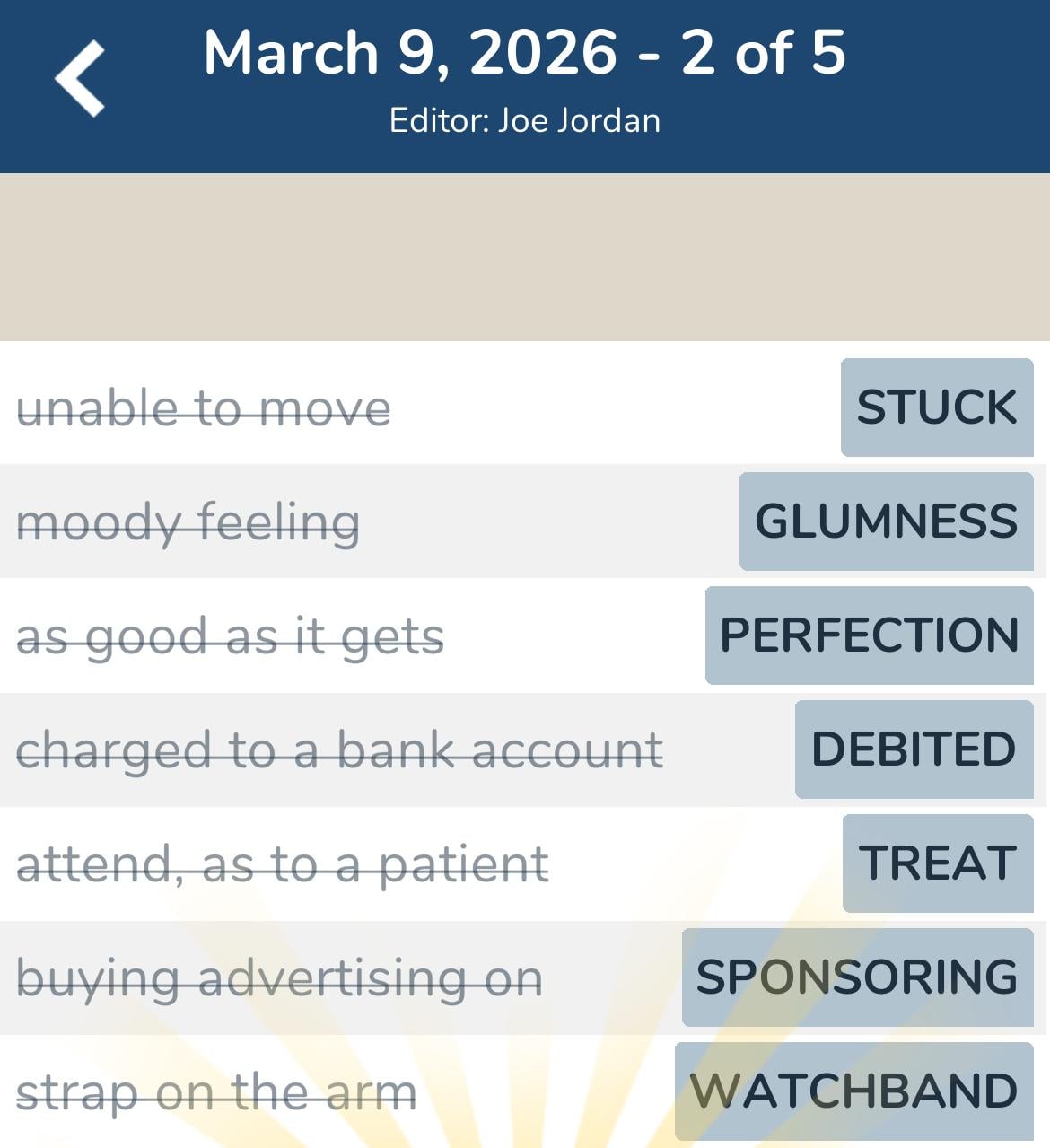Viewport: 1050px width, 1148px height.
Task: Tap the STUCK answer tile
Action: (x=936, y=408)
